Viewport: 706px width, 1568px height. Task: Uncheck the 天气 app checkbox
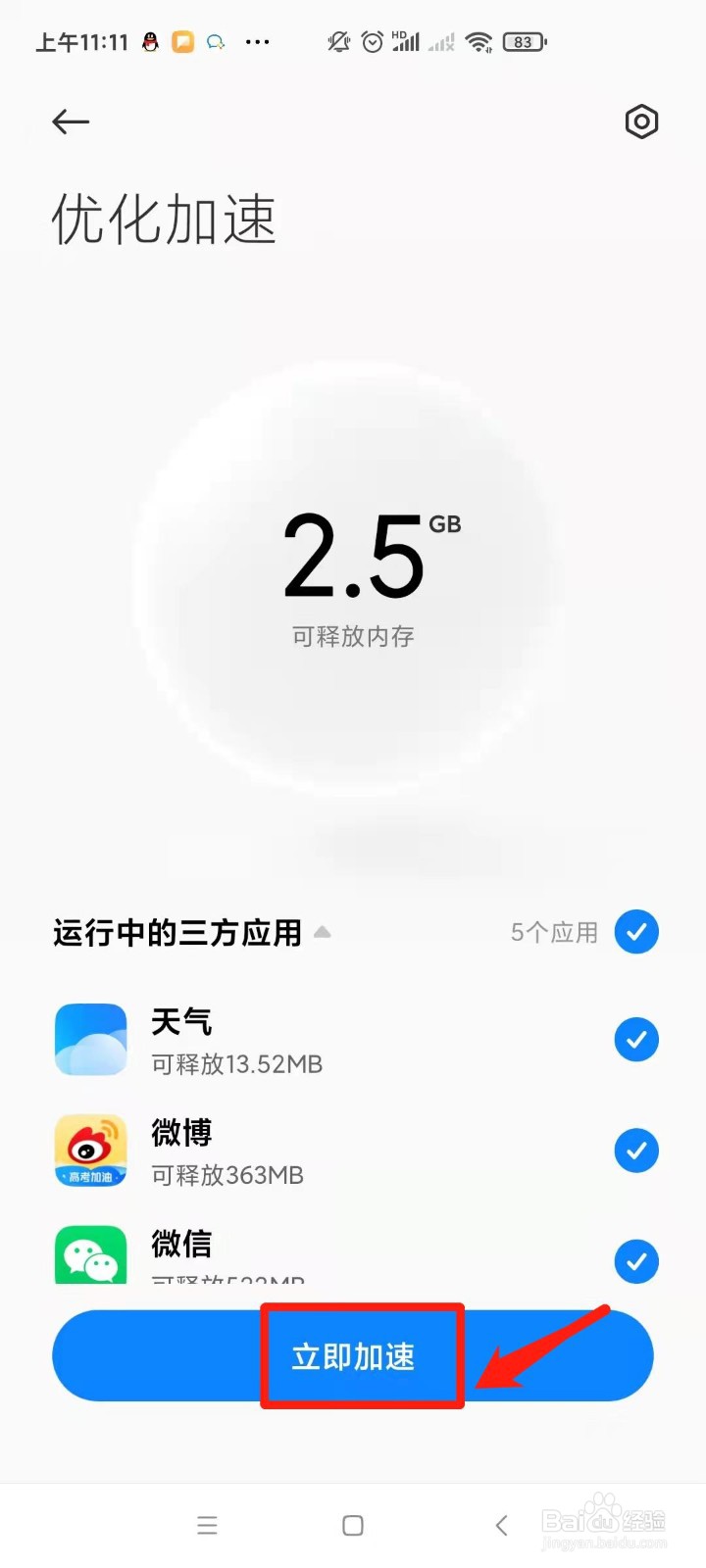click(x=636, y=1040)
